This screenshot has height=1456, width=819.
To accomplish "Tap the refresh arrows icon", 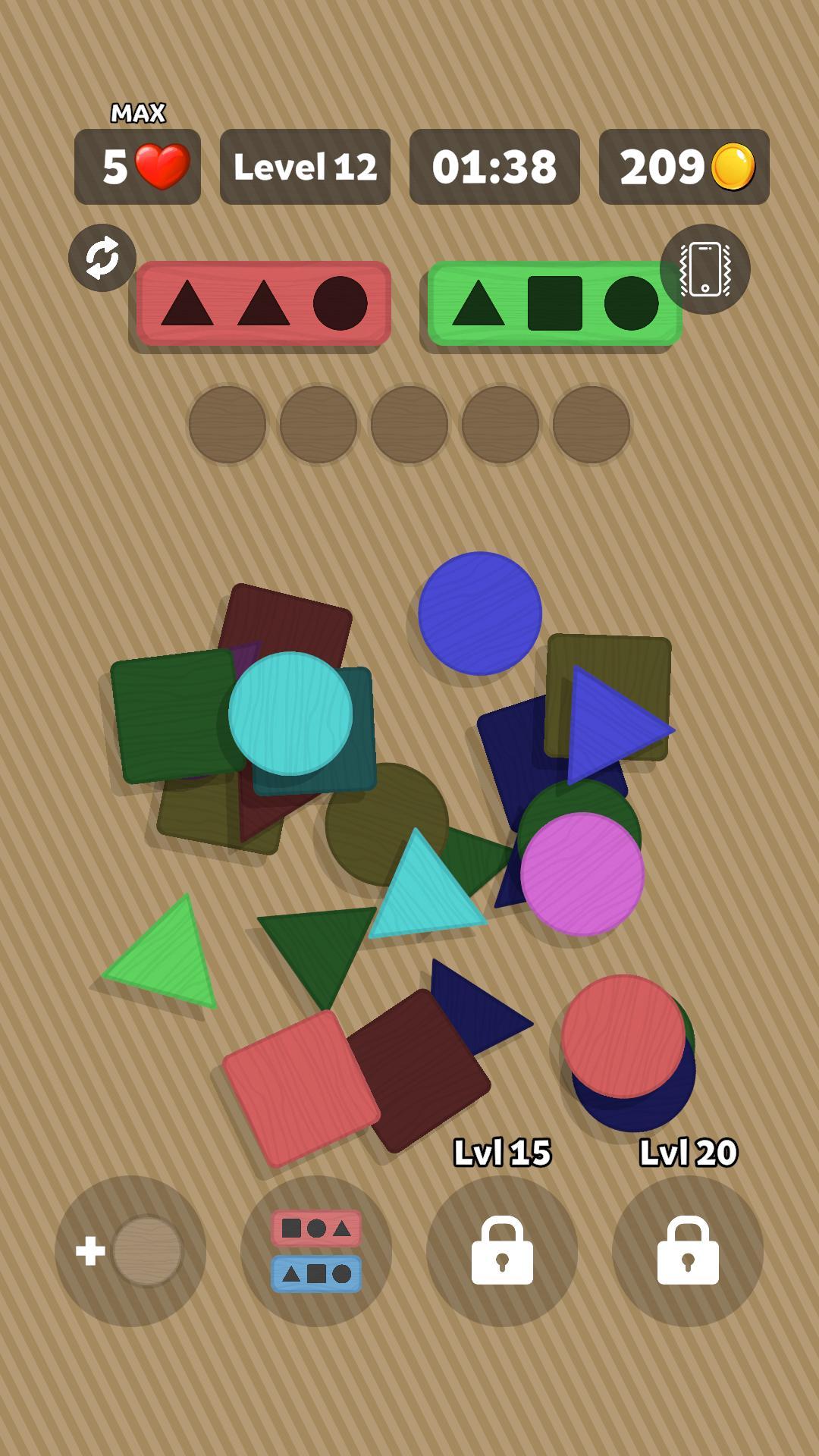I will click(102, 258).
